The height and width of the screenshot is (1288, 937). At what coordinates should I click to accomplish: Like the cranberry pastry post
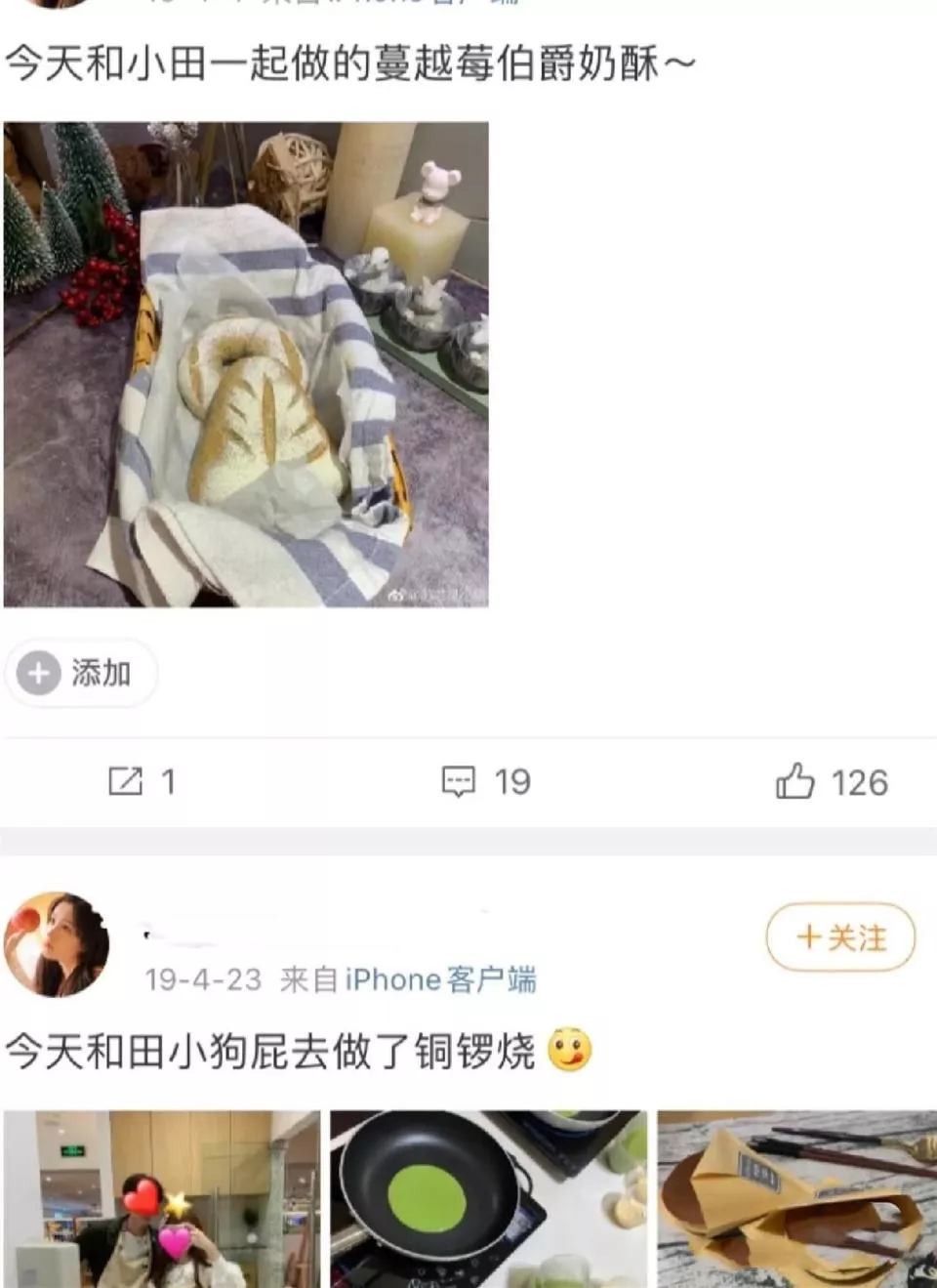832,781
